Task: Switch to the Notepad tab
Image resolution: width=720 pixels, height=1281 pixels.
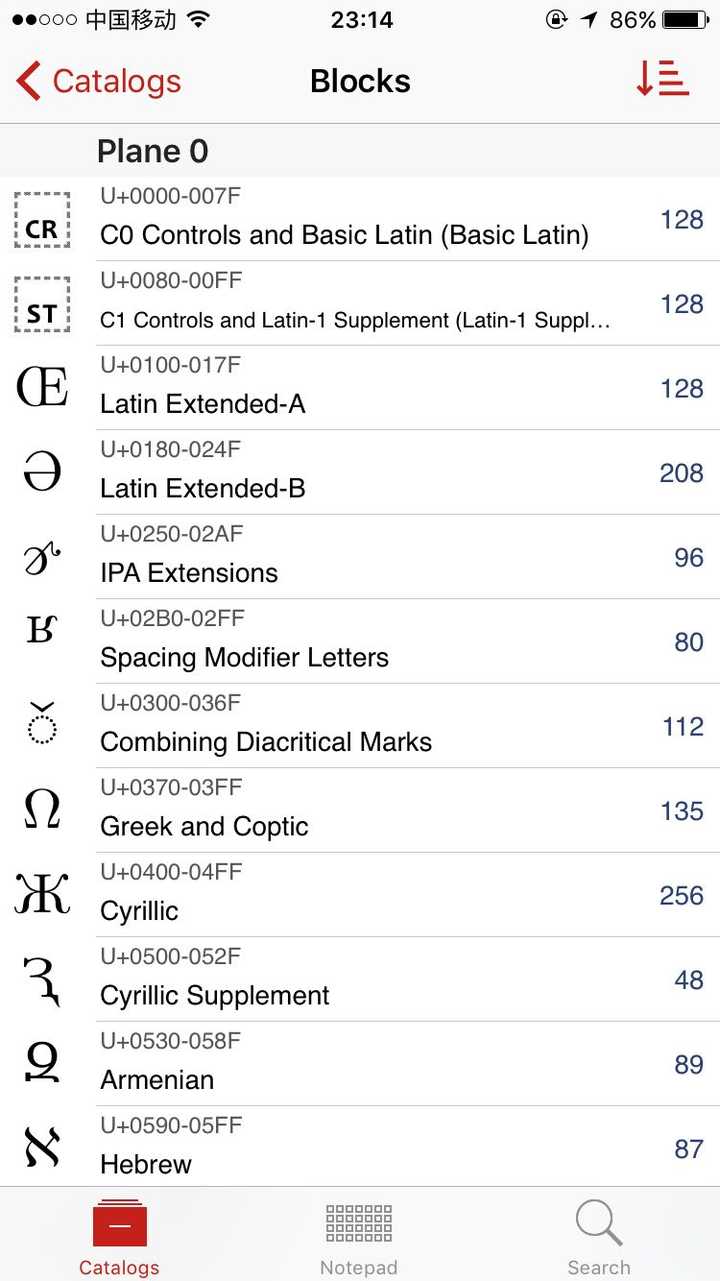Action: 359,1237
